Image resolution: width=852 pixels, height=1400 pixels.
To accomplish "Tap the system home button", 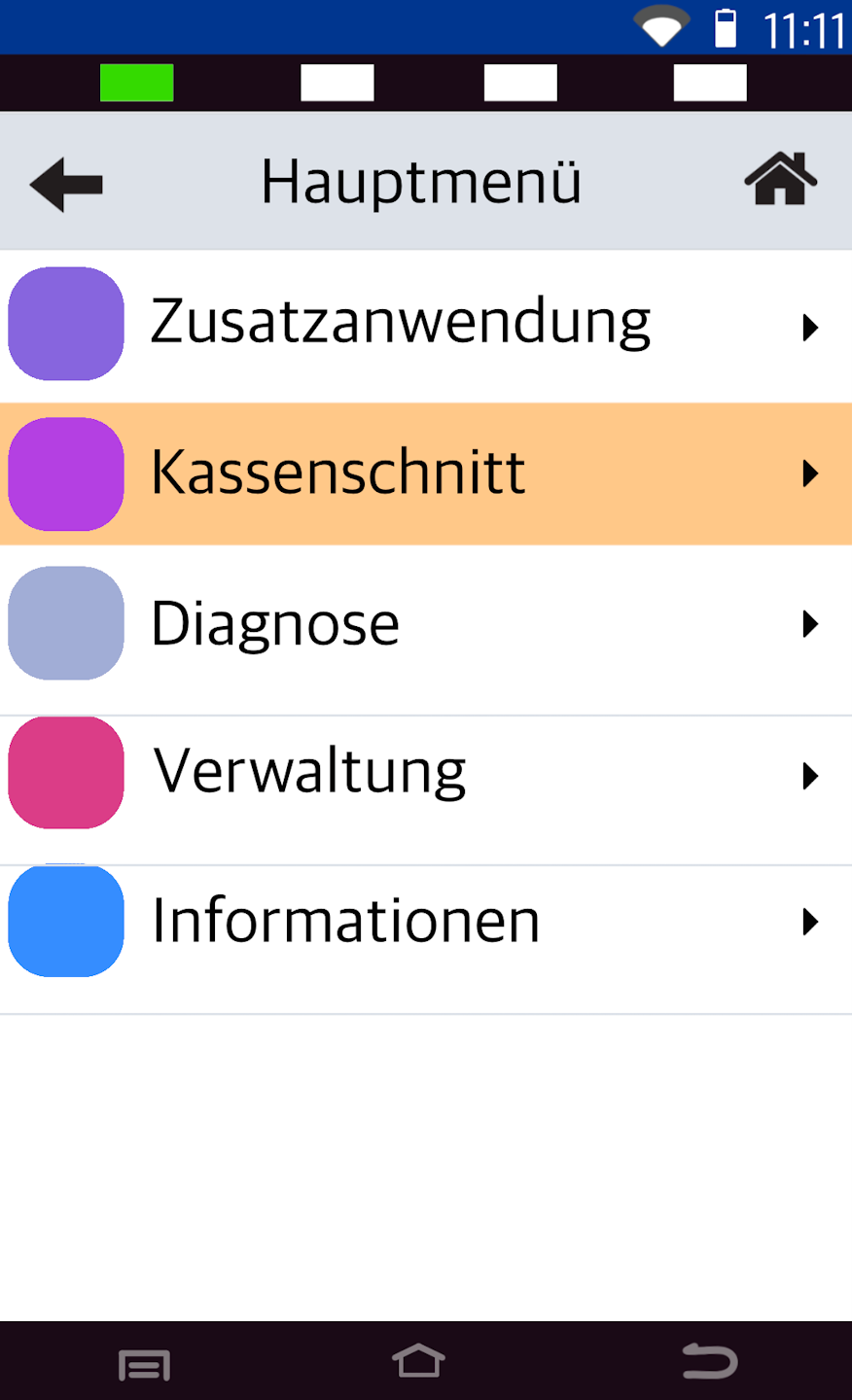I will coord(418,1361).
